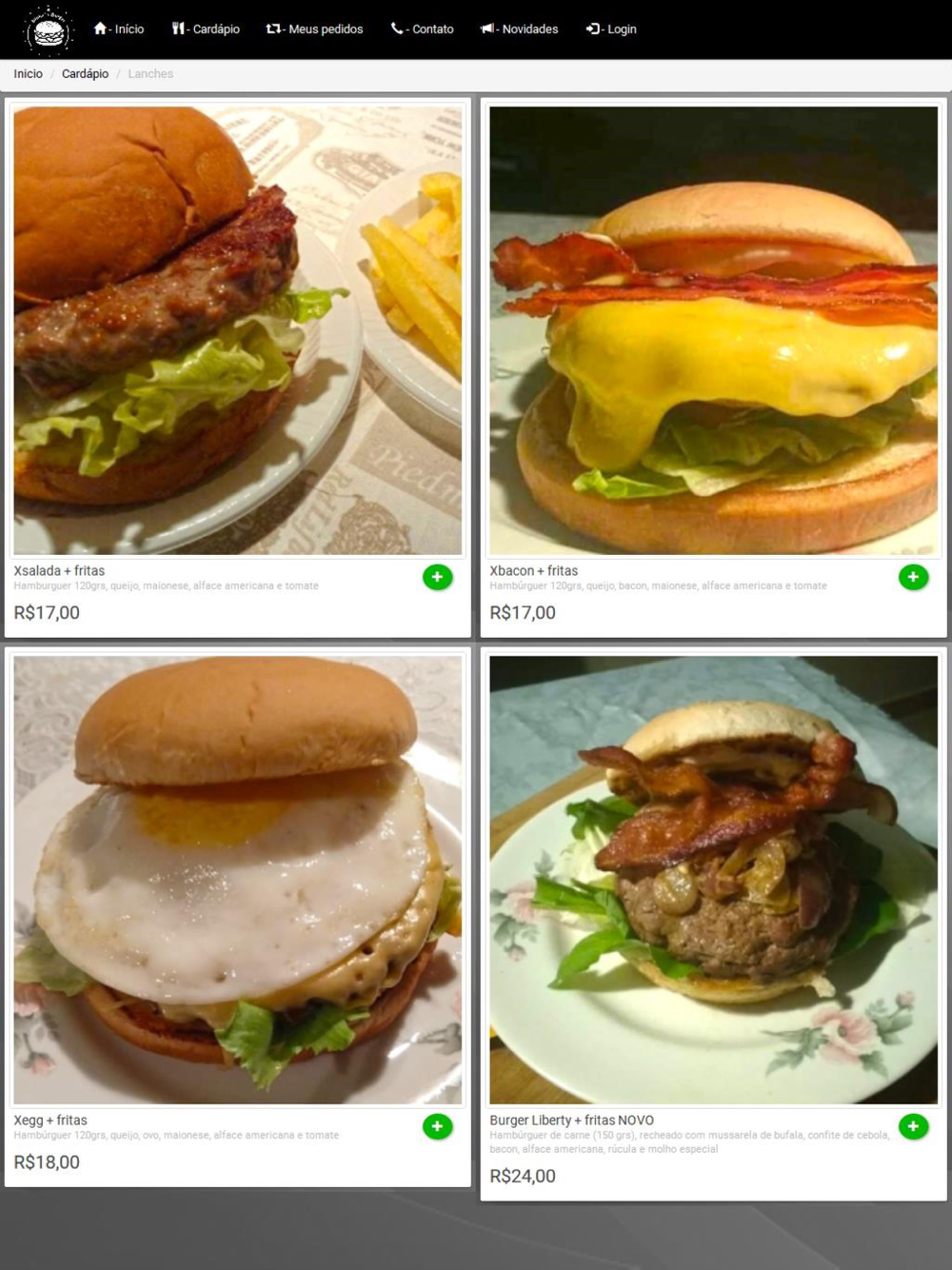The height and width of the screenshot is (1270, 952).
Task: Open the Cardápio menu item
Action: (x=206, y=30)
